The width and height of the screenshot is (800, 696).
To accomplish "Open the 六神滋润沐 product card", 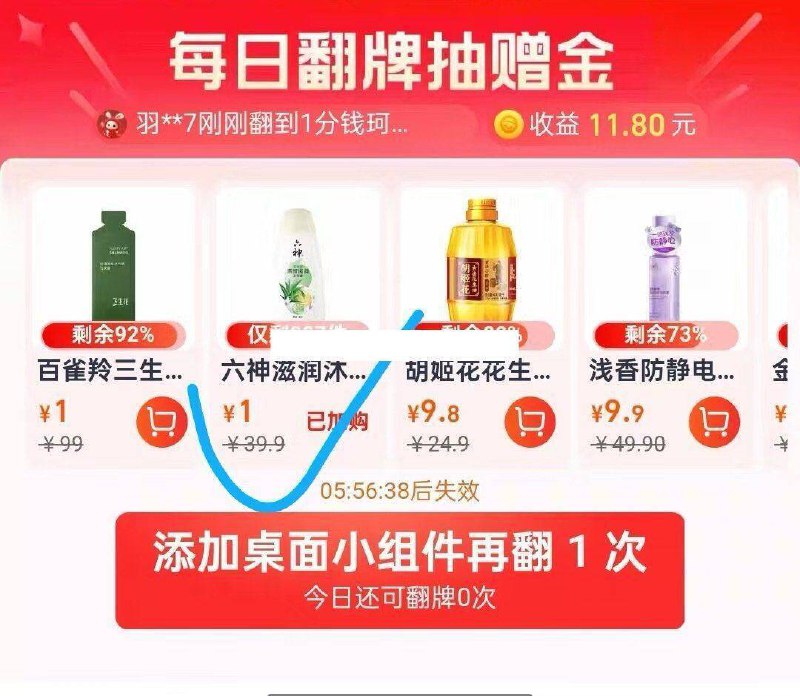I will [x=295, y=262].
